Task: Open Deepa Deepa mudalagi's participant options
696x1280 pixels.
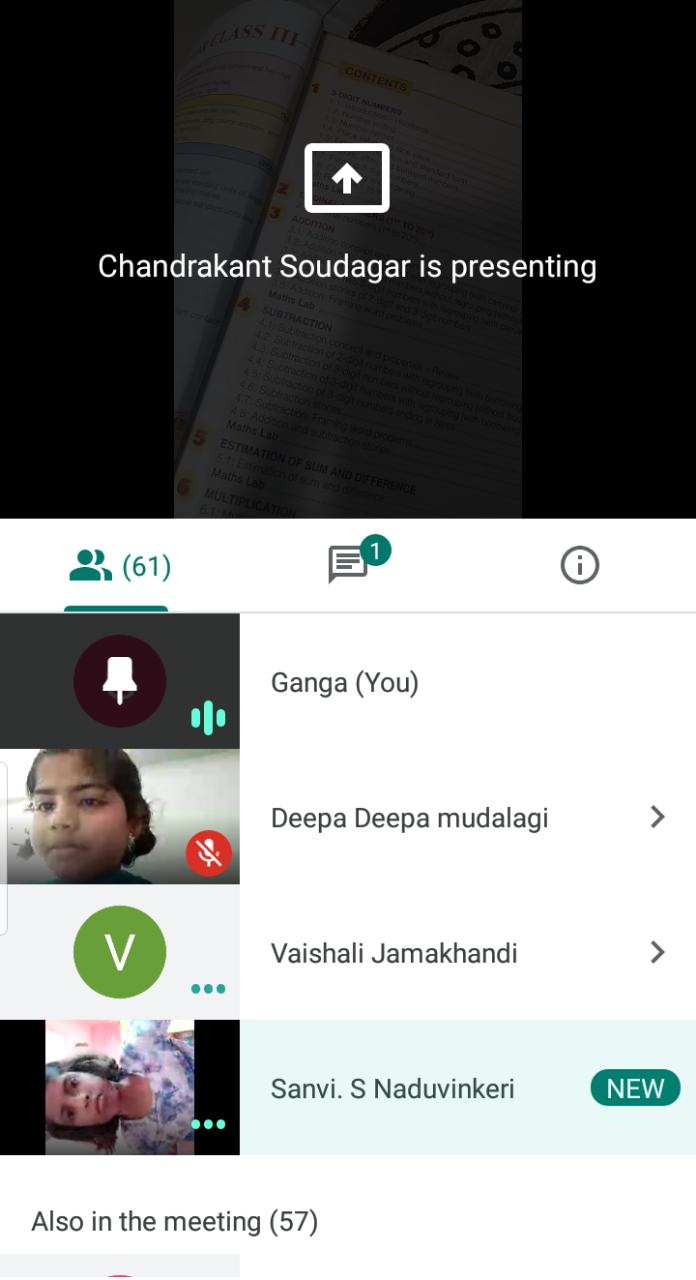Action: [x=657, y=817]
